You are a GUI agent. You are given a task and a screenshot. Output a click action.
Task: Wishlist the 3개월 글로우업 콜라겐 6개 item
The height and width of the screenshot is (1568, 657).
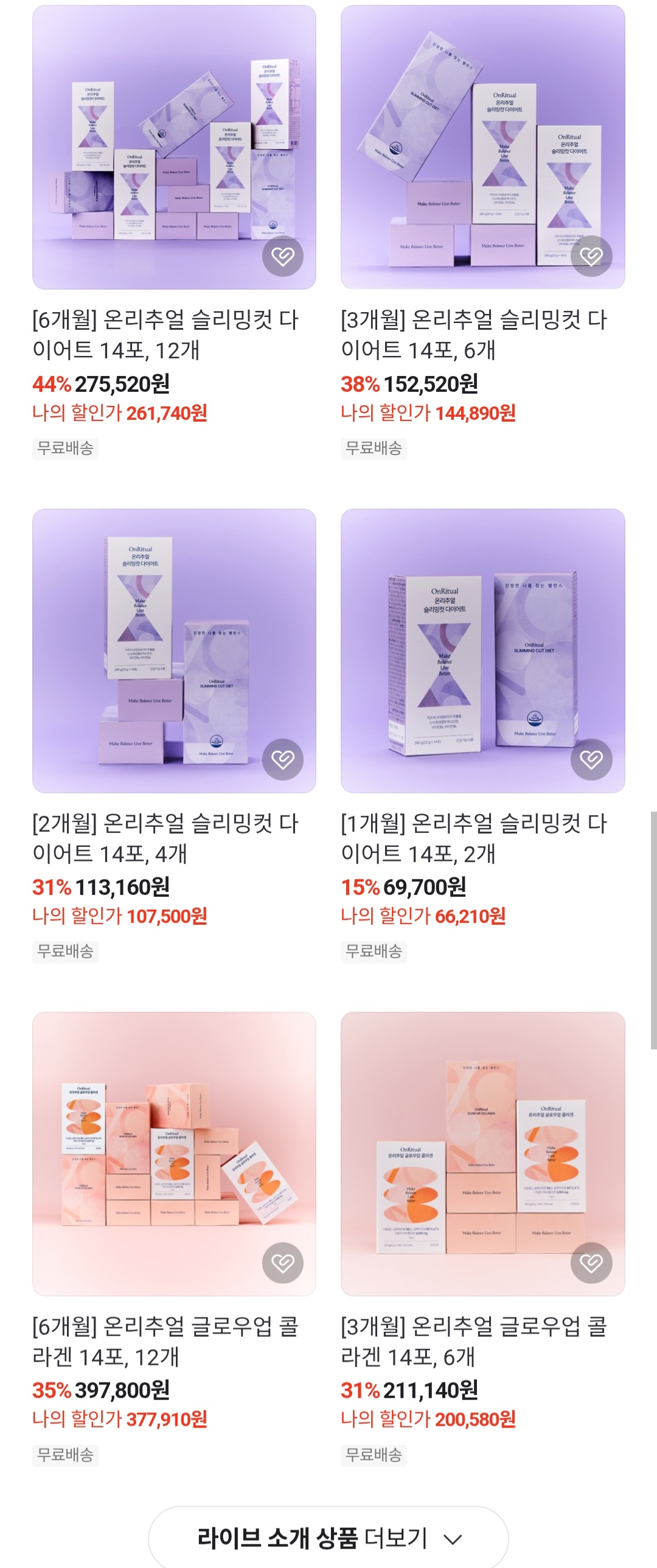[591, 1263]
